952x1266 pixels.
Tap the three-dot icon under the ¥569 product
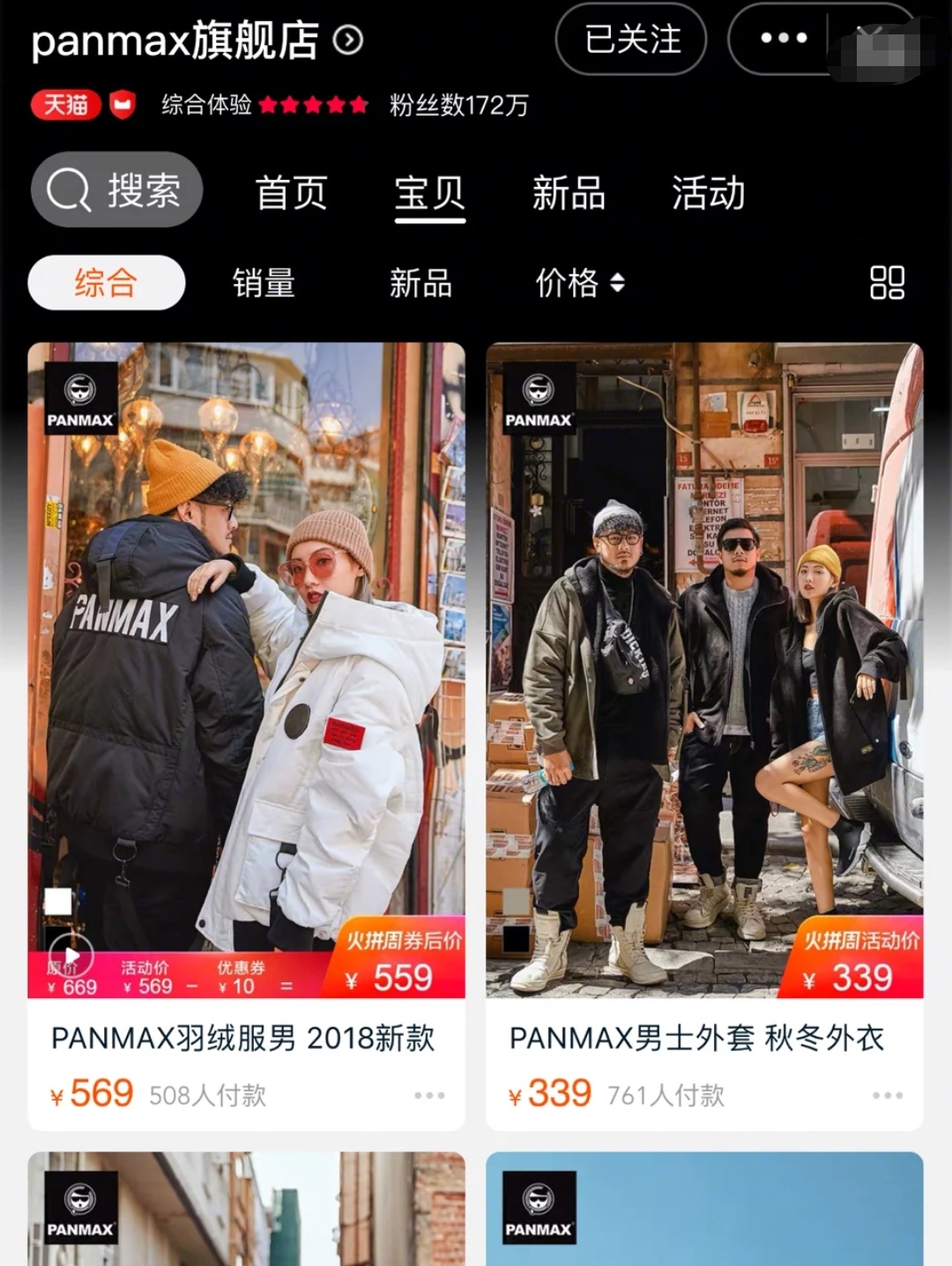pos(429,1095)
